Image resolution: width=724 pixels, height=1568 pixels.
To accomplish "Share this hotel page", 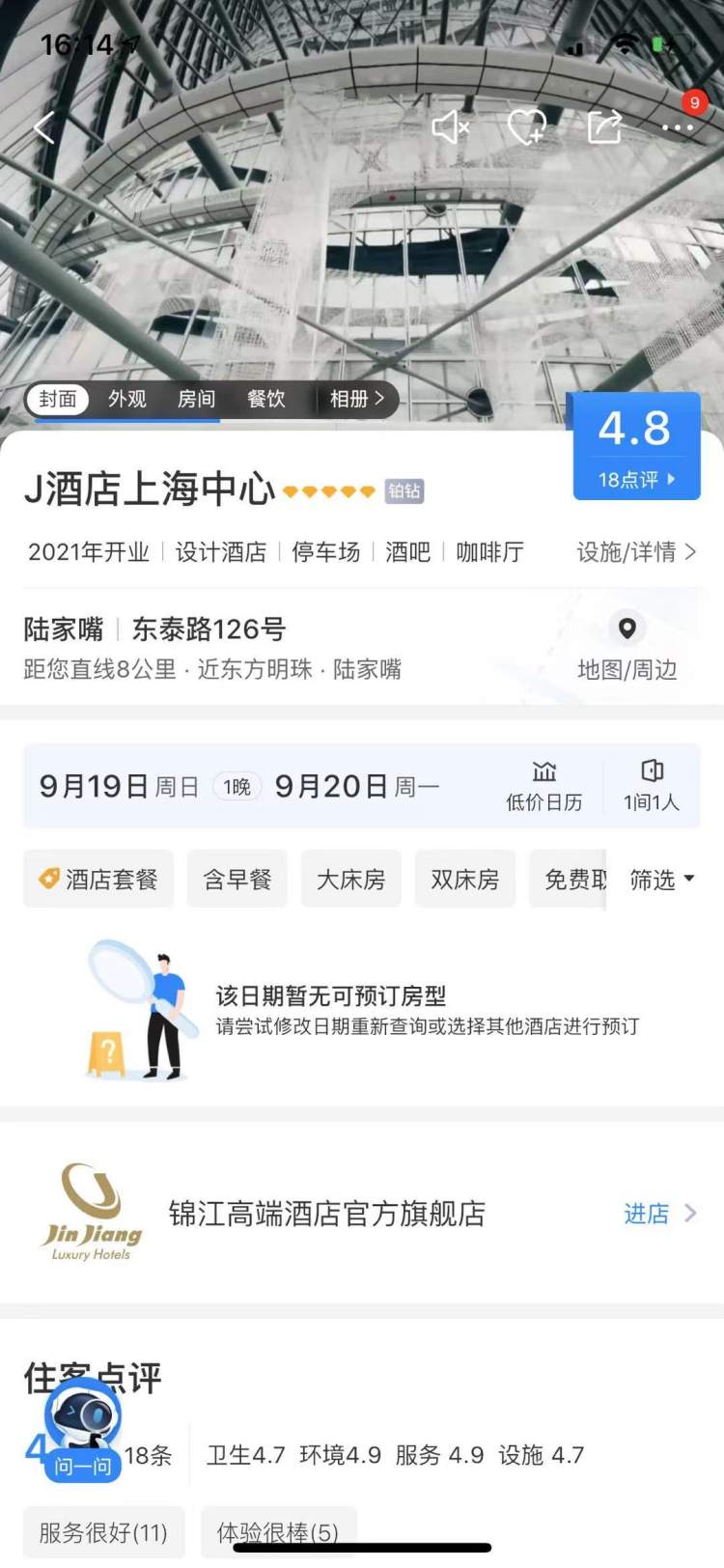I will (604, 126).
